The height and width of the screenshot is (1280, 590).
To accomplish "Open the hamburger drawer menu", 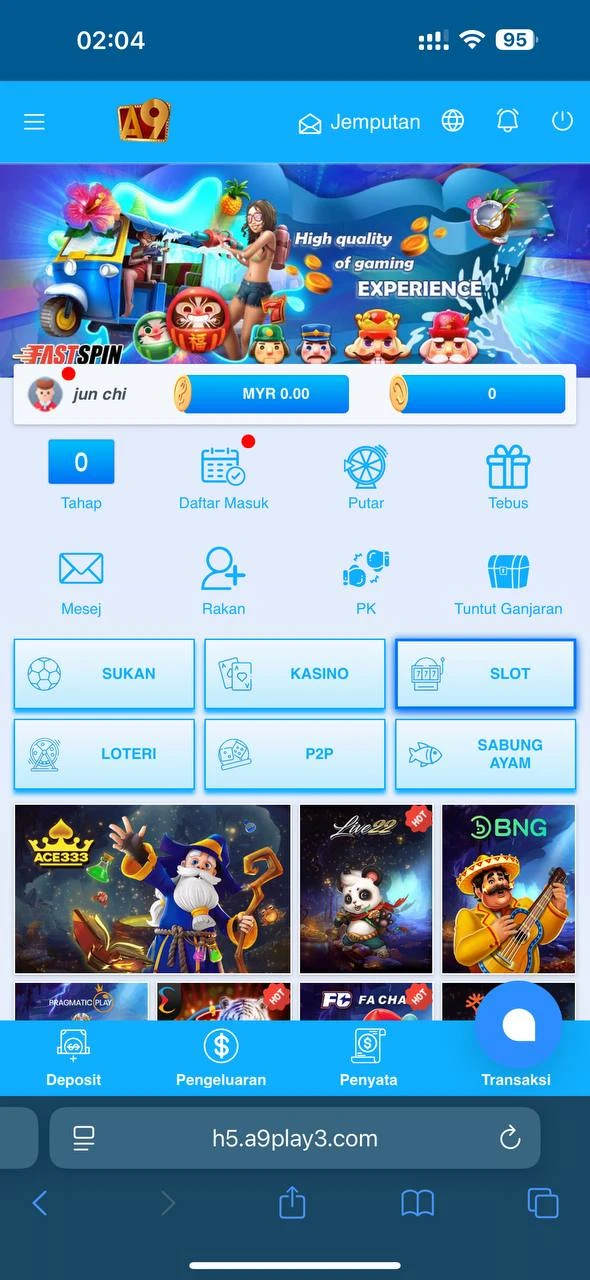I will [x=35, y=122].
